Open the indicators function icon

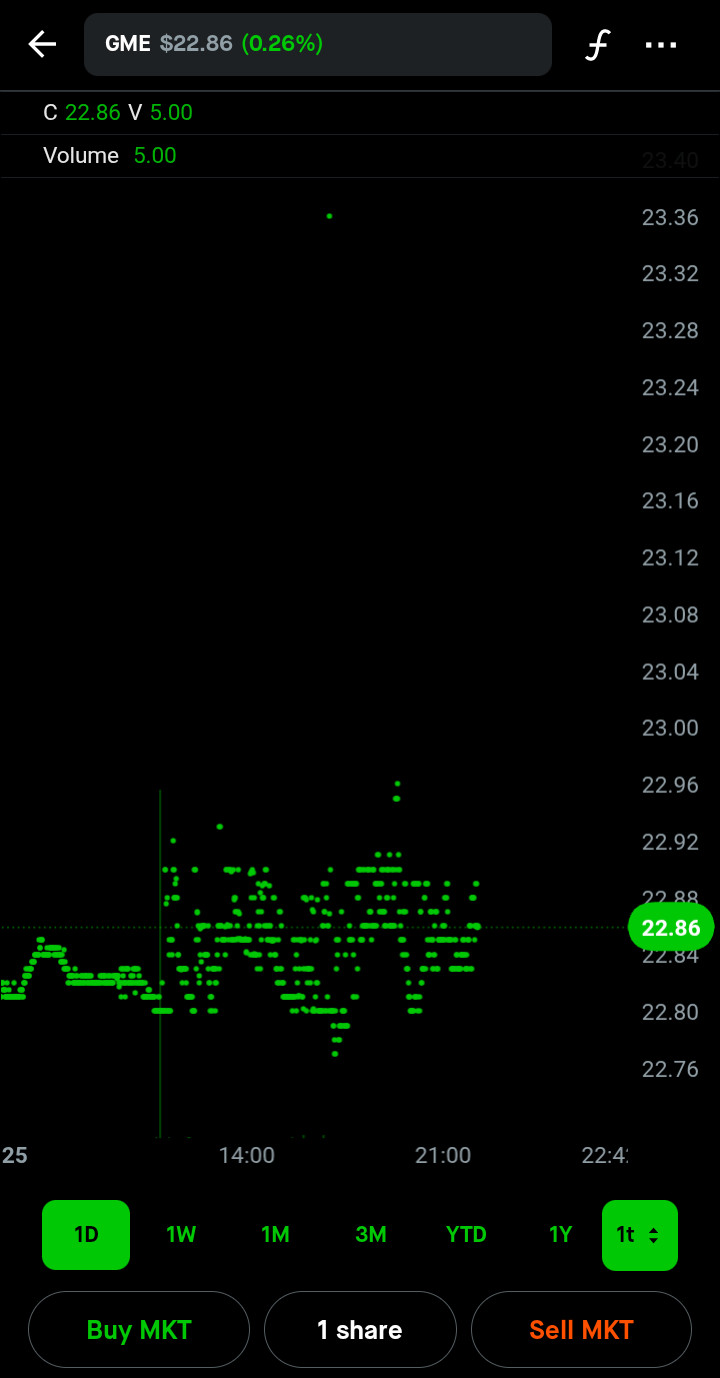click(597, 45)
